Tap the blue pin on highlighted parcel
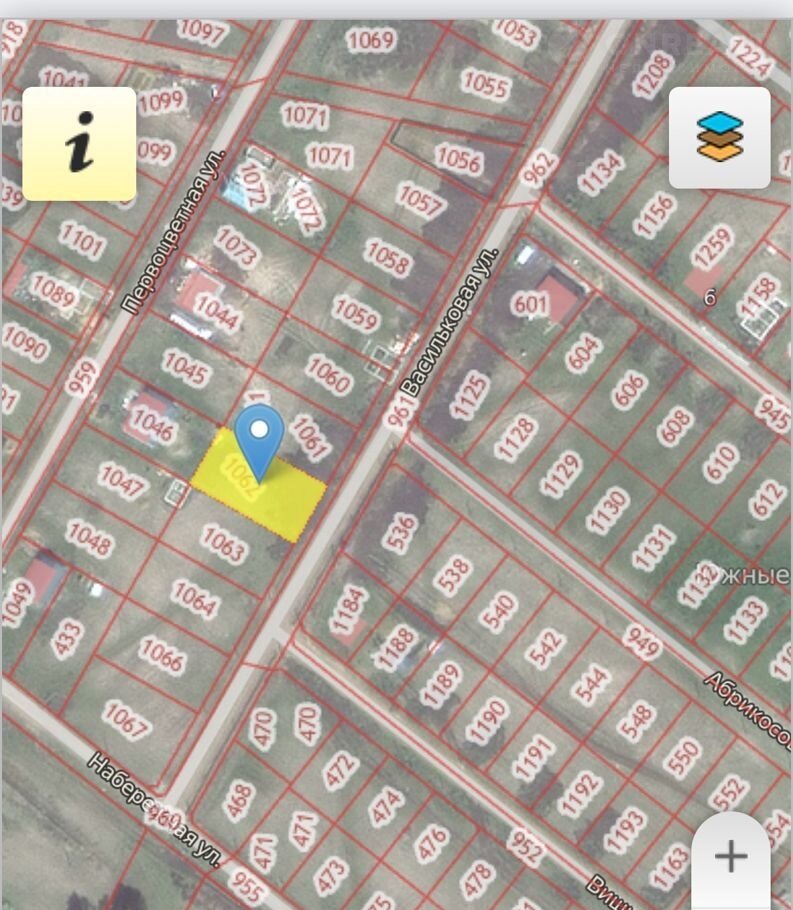 tap(259, 438)
